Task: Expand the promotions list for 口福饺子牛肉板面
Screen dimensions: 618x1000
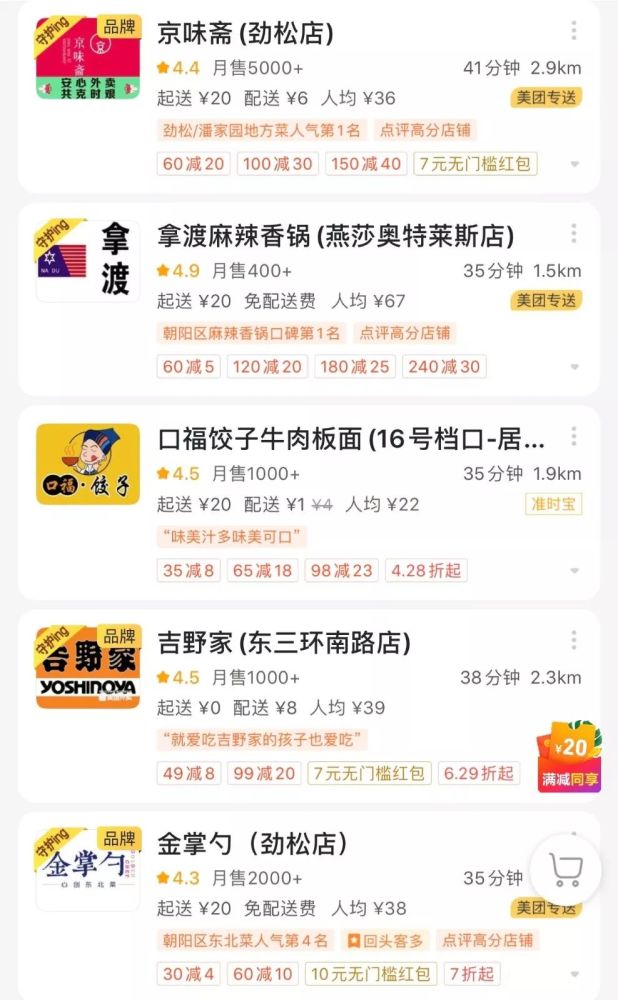Action: (575, 571)
